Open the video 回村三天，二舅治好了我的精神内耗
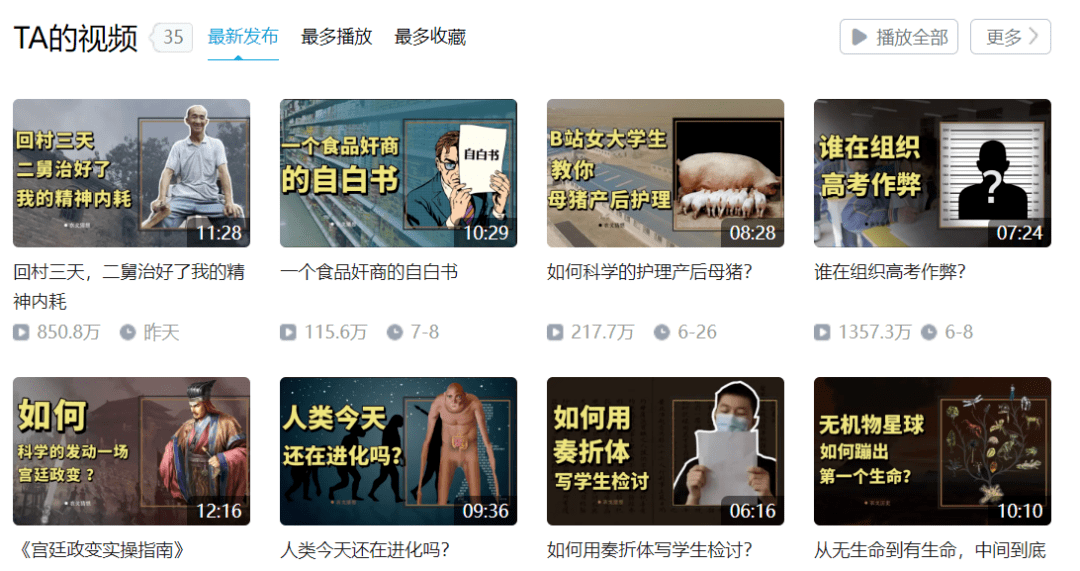The width and height of the screenshot is (1080, 571). [x=131, y=173]
